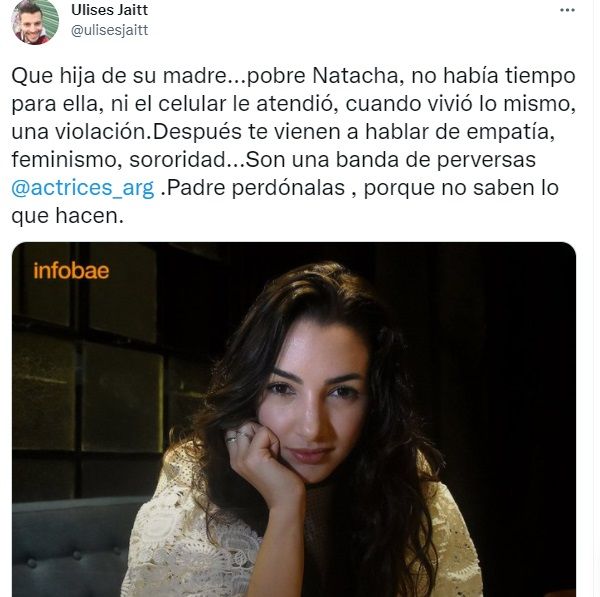Open Ulises Jaitt's profile picture

coord(34,22)
